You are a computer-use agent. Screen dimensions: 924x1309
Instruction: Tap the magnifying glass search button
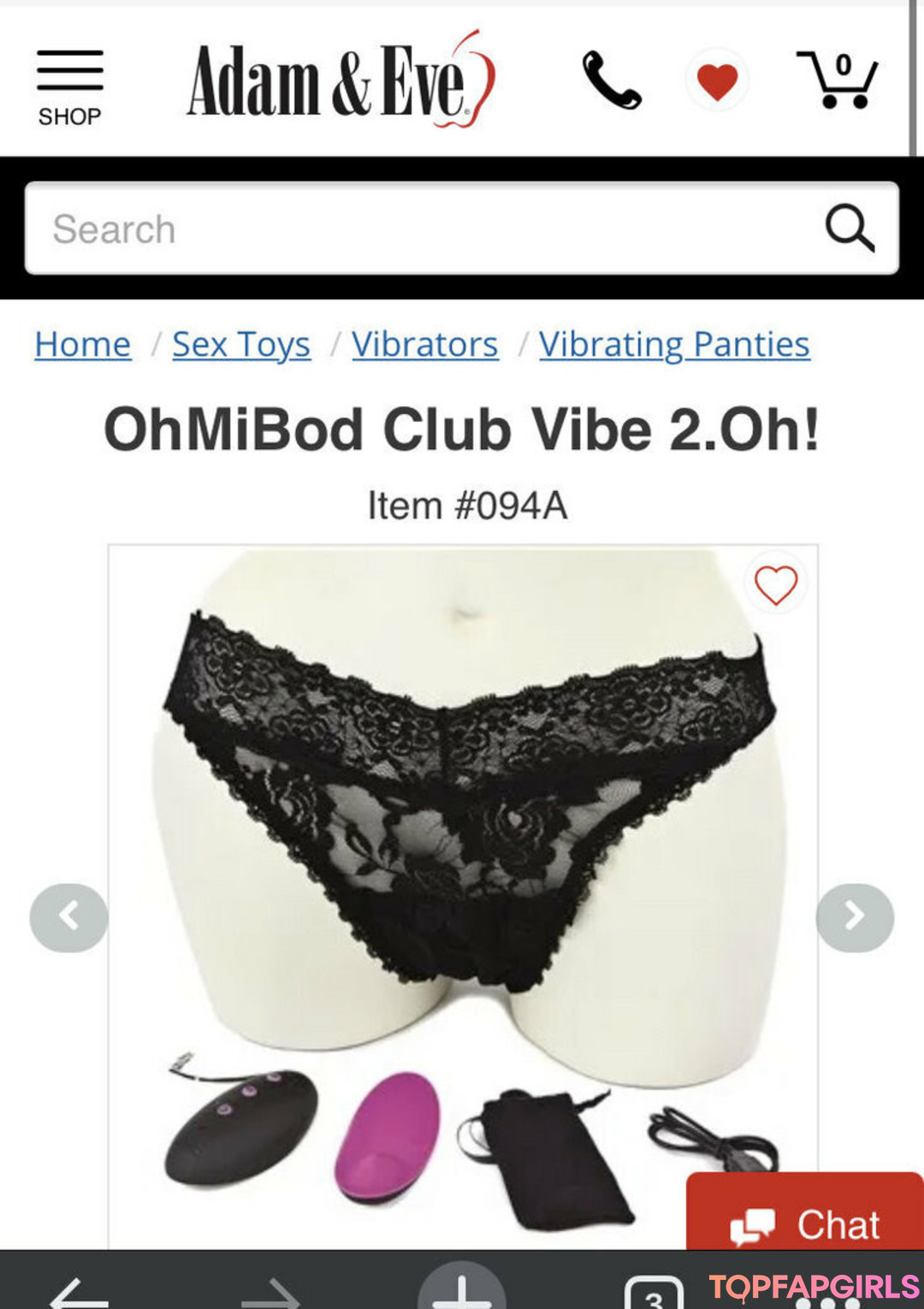[x=849, y=228]
